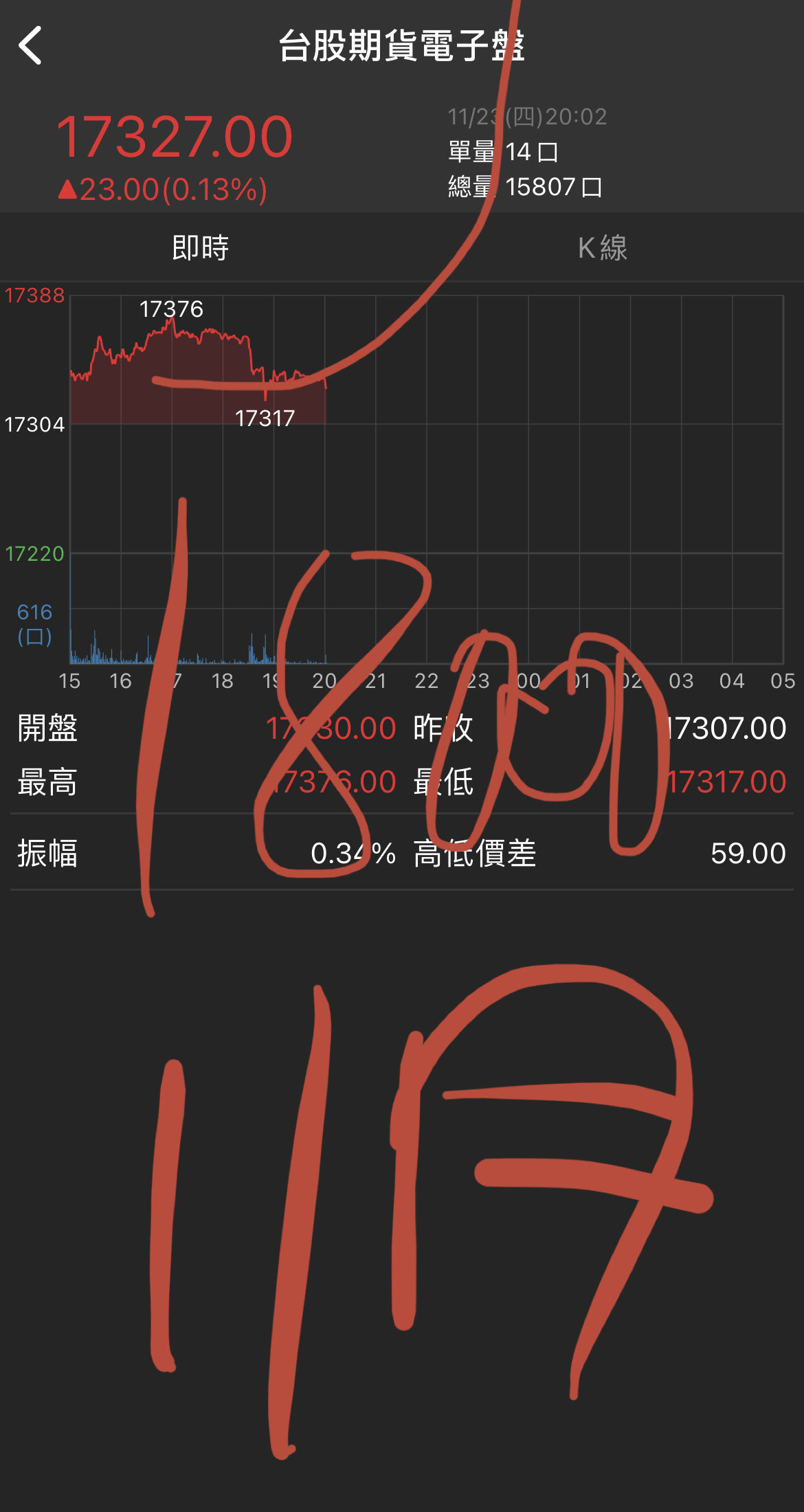The height and width of the screenshot is (1512, 804).
Task: Select the 即時 tab
Action: click(201, 247)
